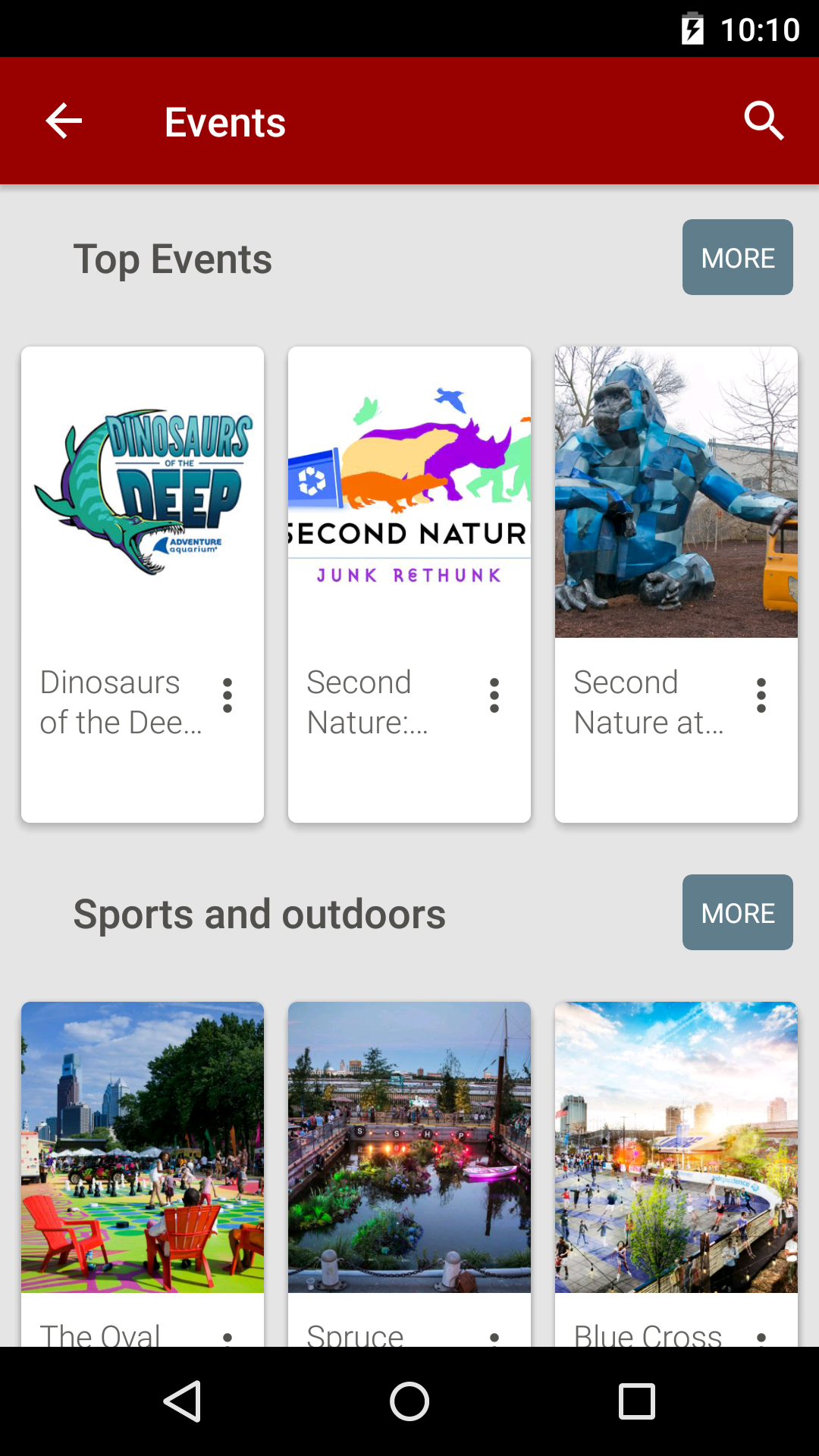
Task: View The Oval event card
Action: [x=143, y=1147]
